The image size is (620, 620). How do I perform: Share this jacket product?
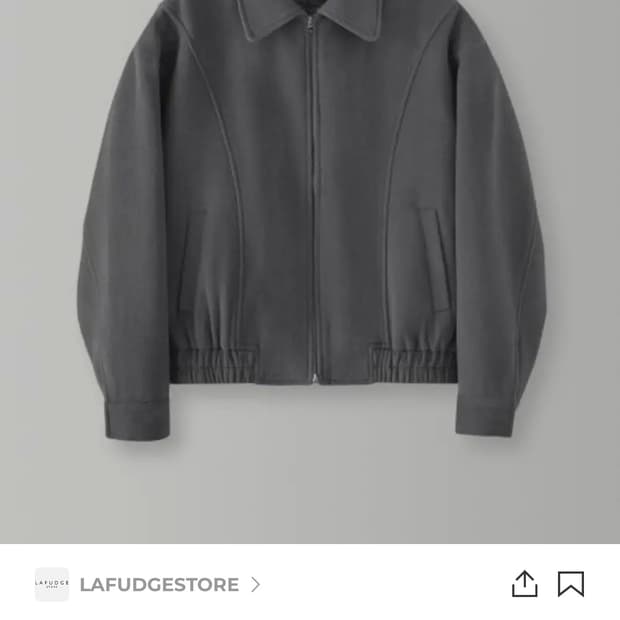click(525, 584)
